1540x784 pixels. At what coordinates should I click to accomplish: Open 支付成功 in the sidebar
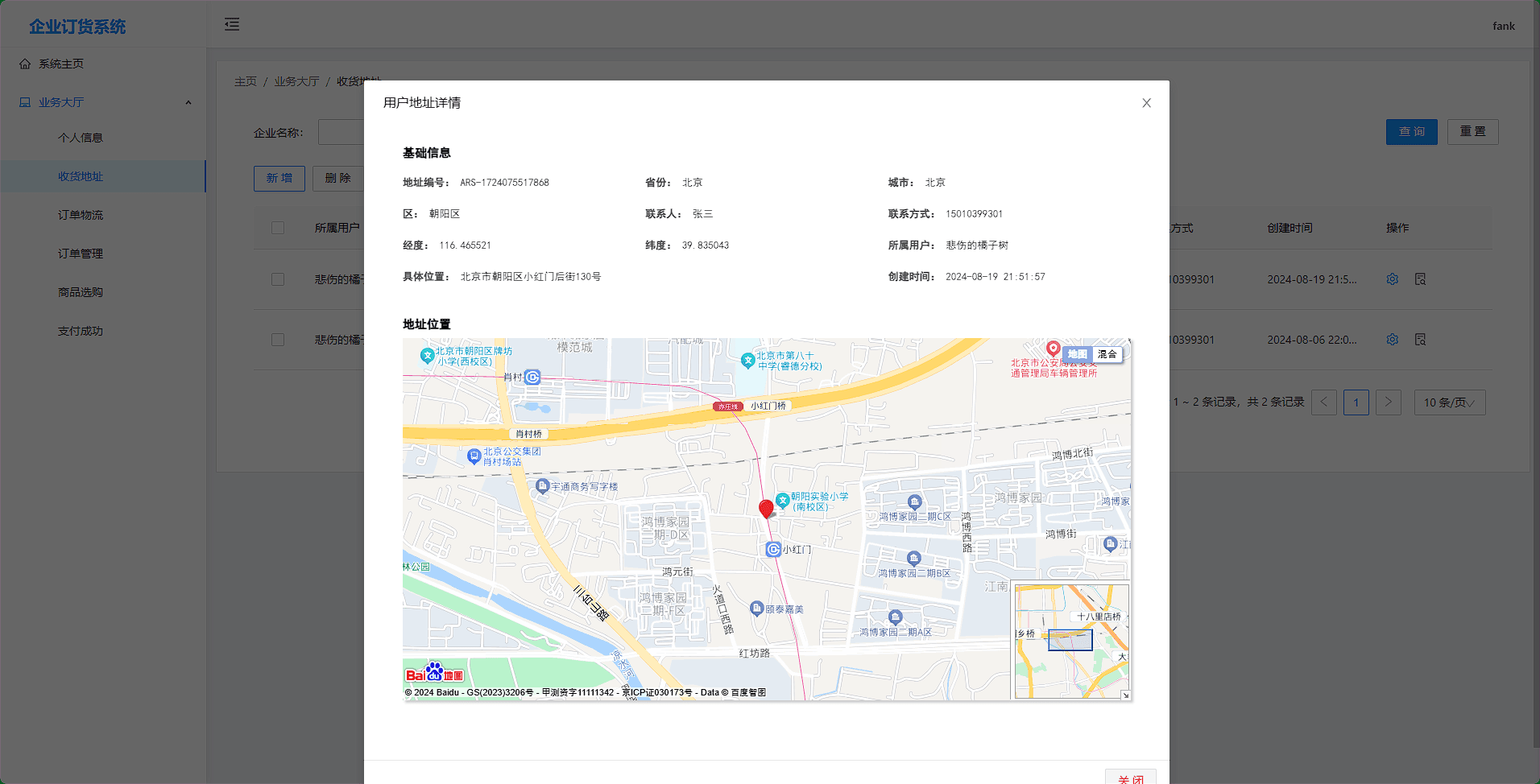81,331
